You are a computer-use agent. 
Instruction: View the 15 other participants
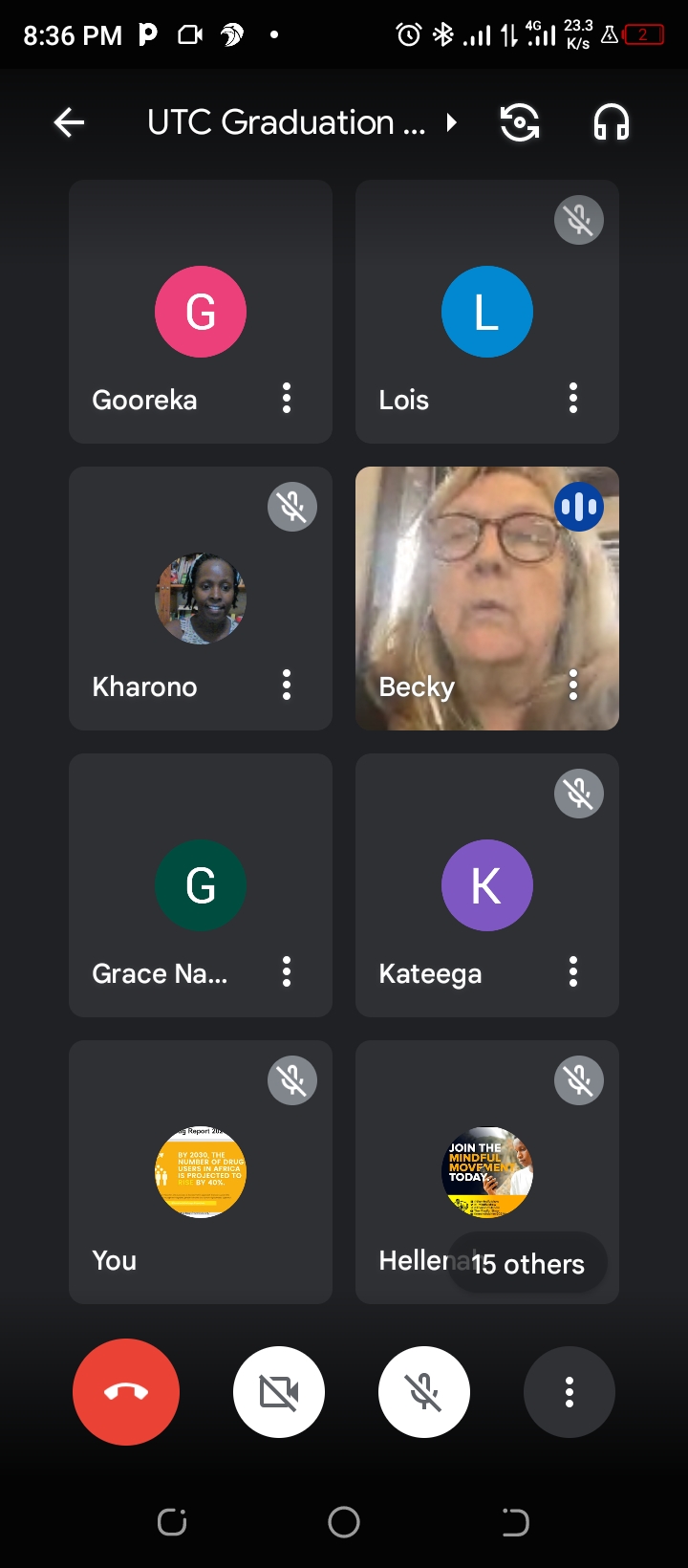[527, 1264]
